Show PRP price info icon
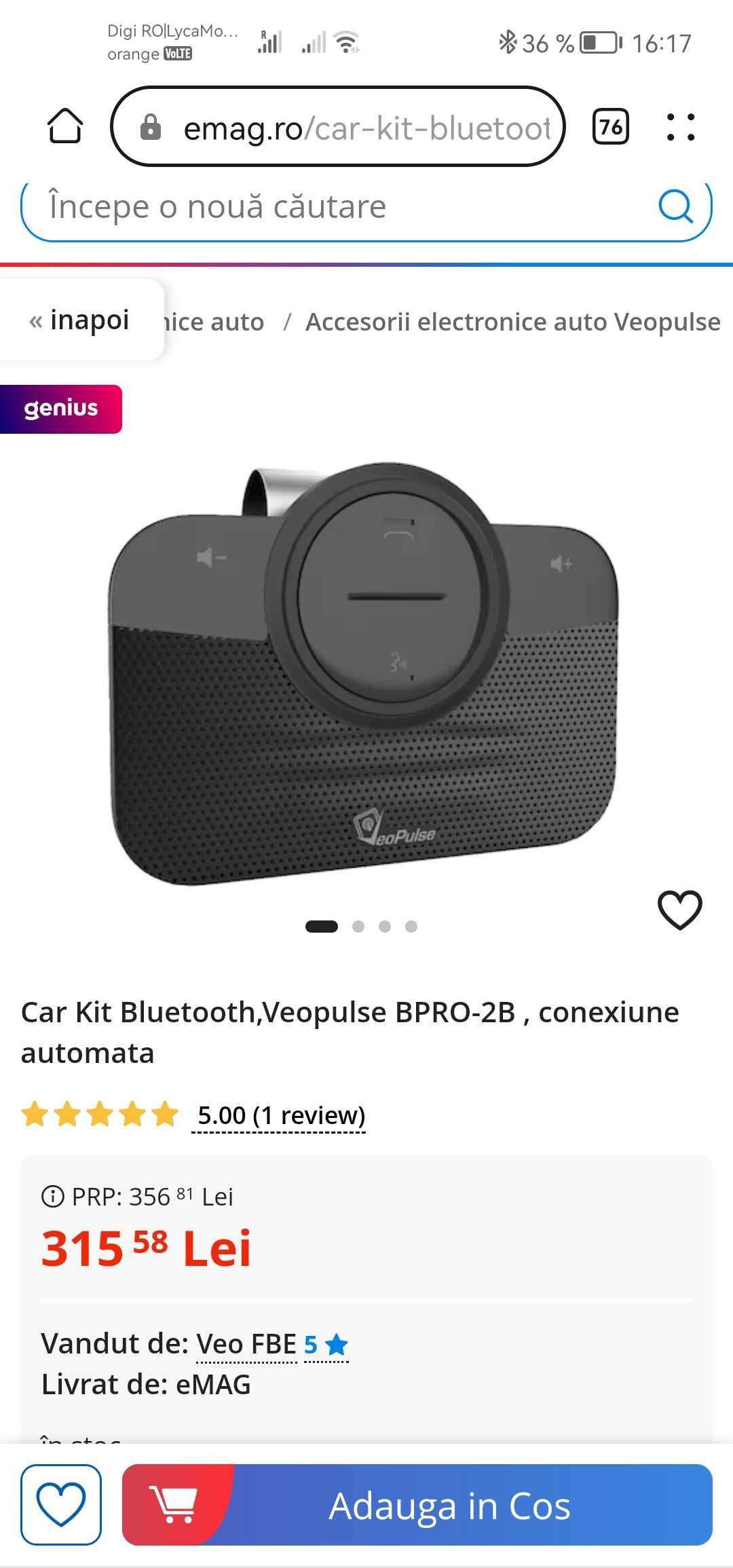 (53, 1196)
